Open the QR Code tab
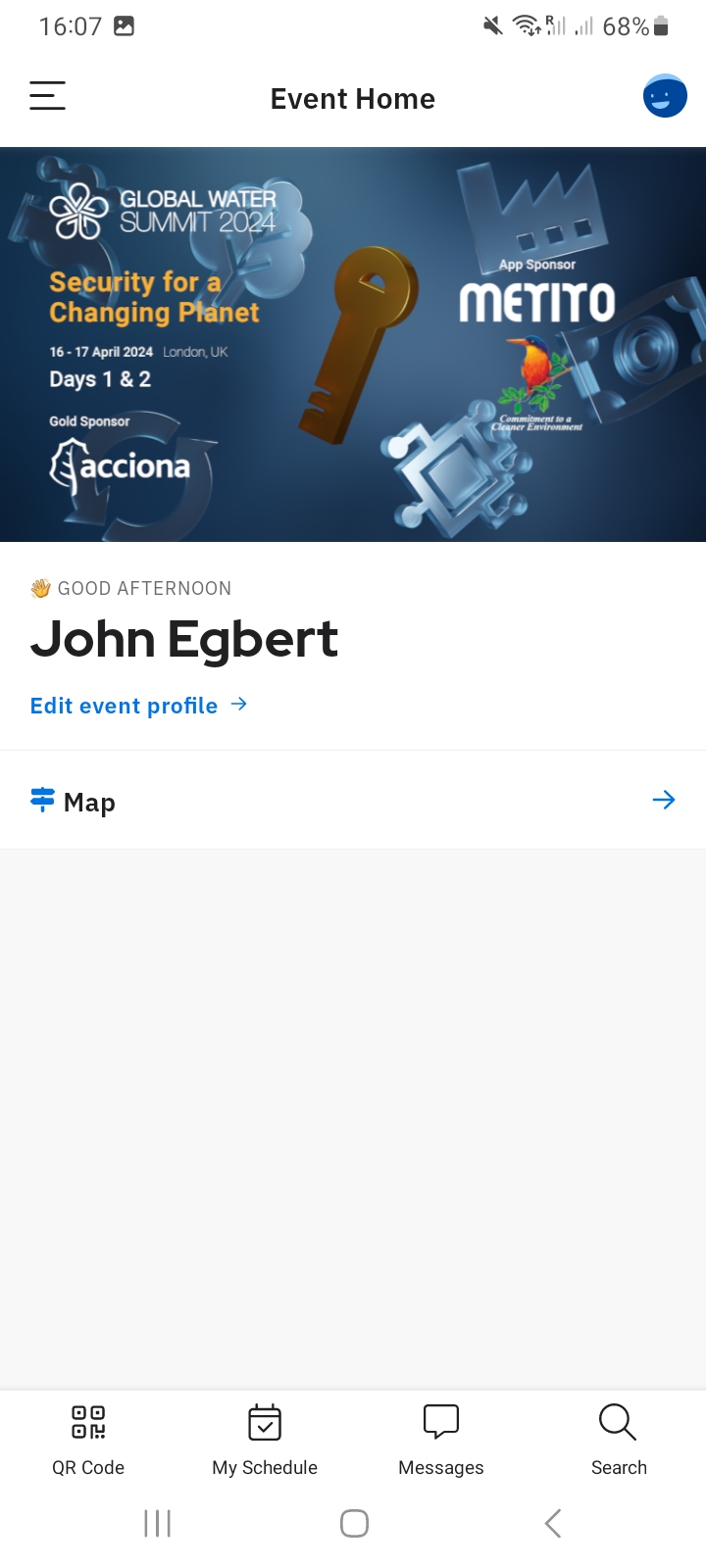The width and height of the screenshot is (706, 1568). point(88,1439)
